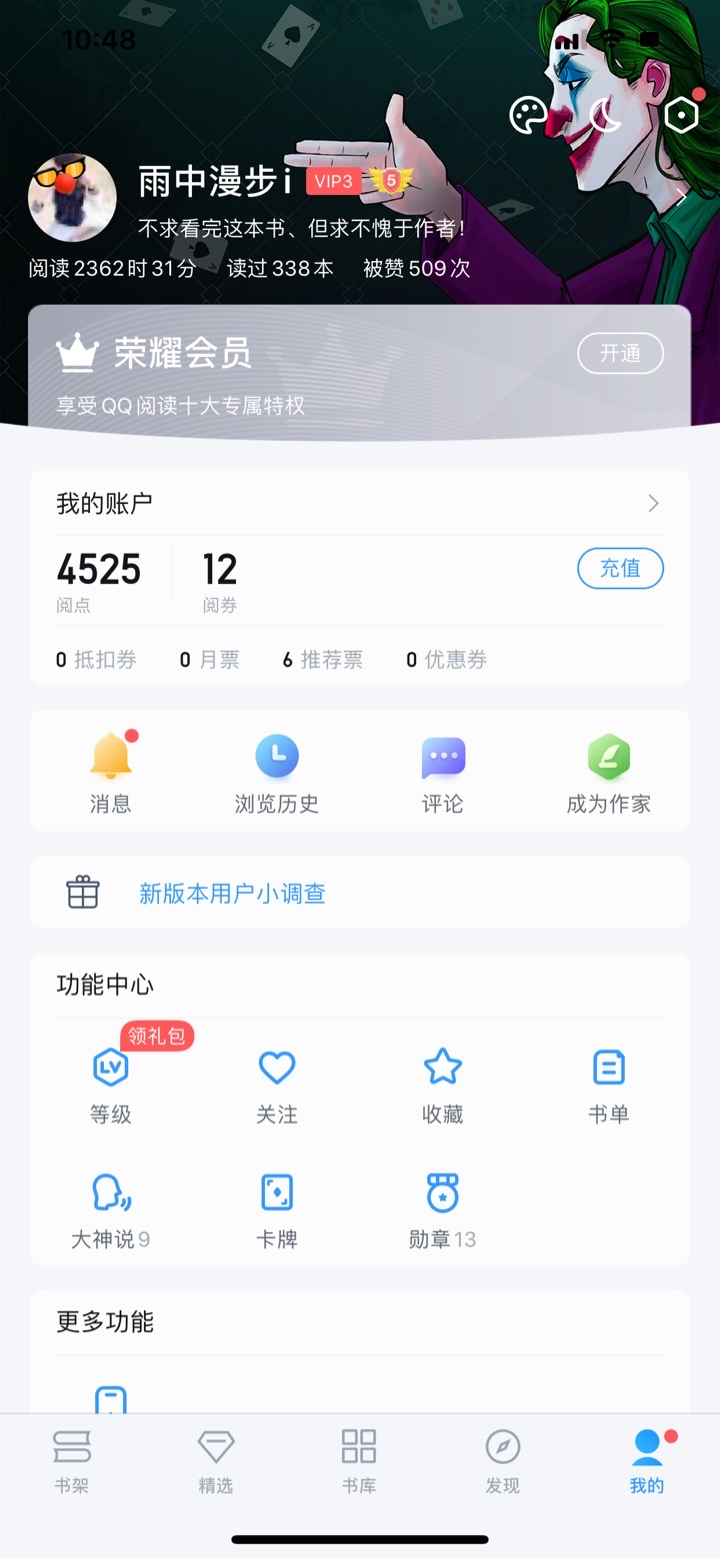
Task: Open 我的账户 details row
Action: tap(359, 503)
